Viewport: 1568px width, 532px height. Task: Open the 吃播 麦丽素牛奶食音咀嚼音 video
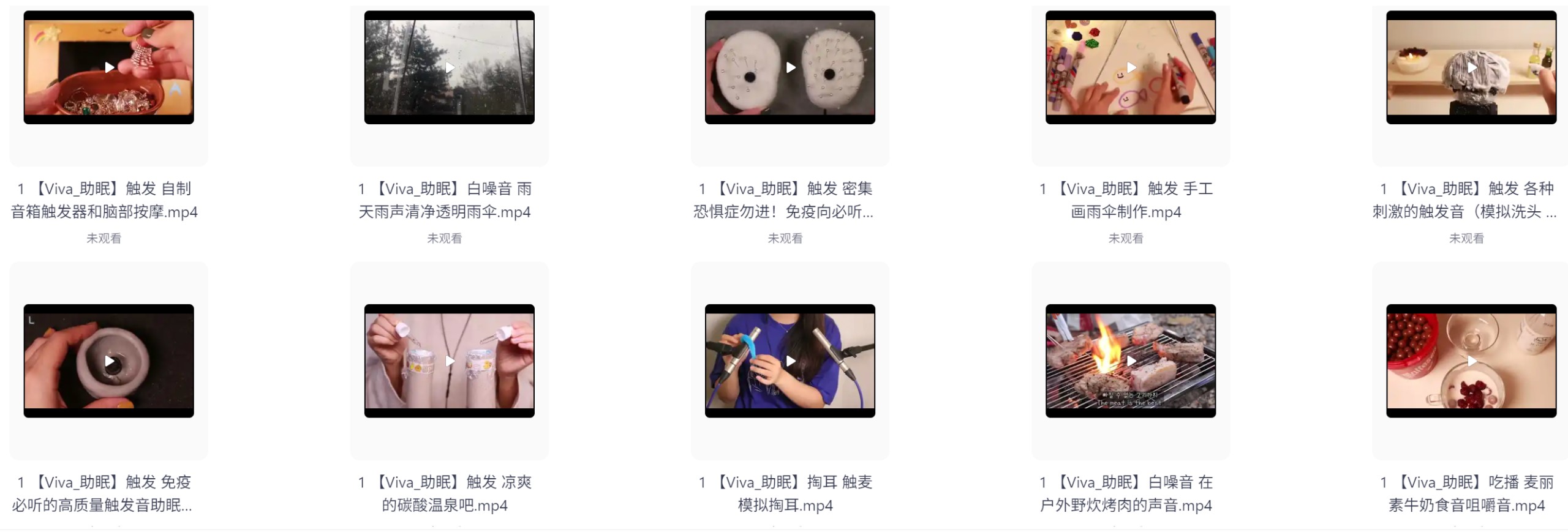click(1471, 361)
